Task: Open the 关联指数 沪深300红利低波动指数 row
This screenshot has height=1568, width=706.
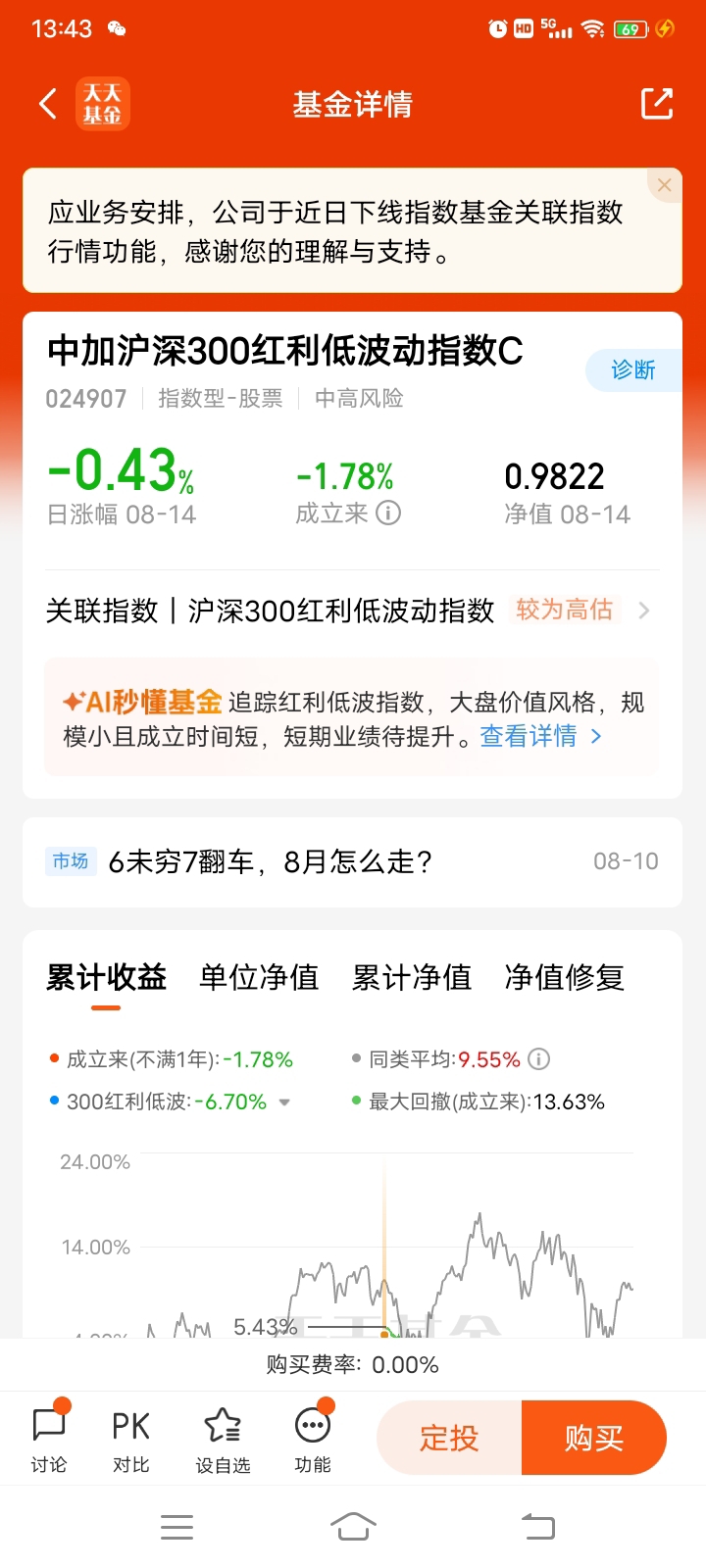Action: 351,611
